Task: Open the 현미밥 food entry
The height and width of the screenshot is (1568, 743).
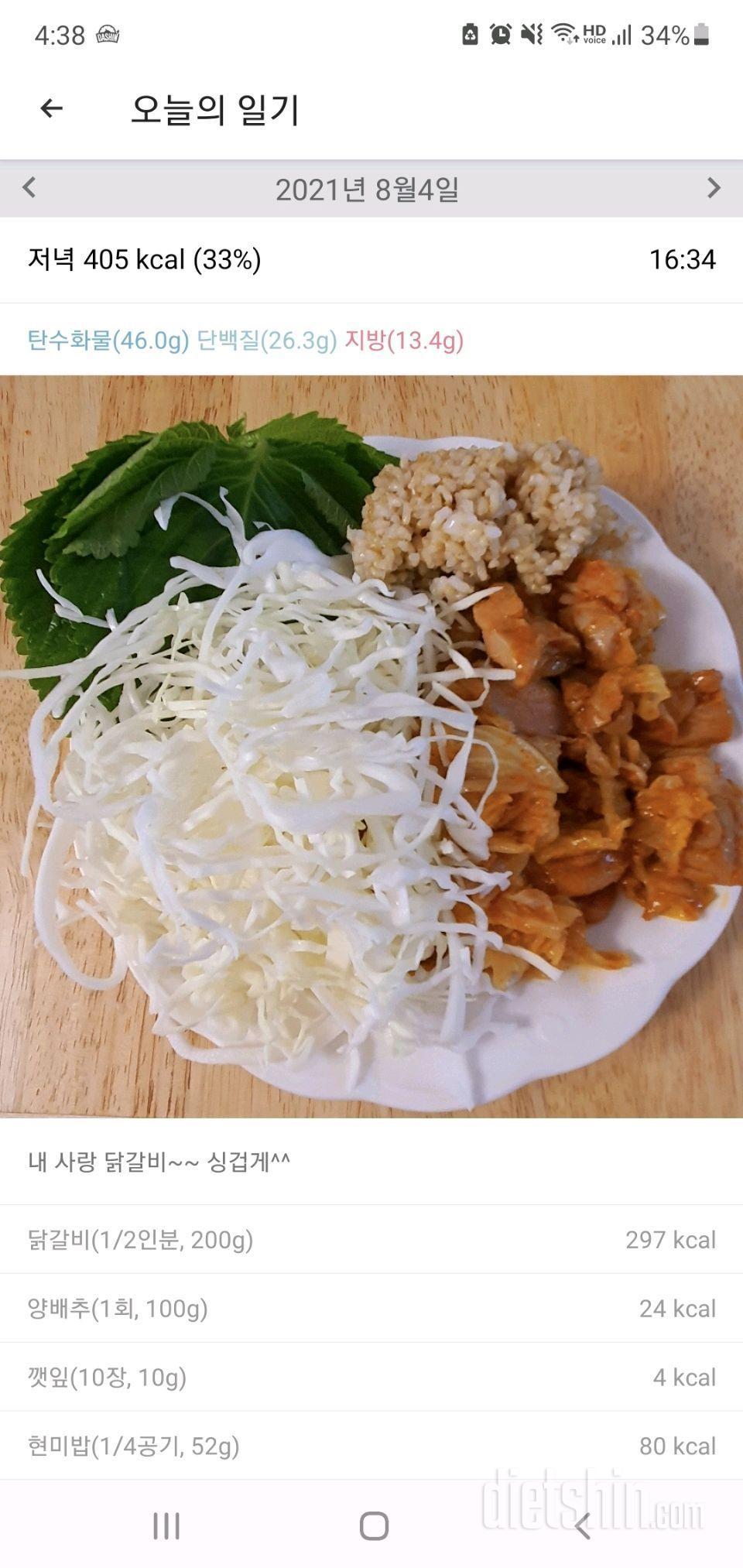Action: click(x=371, y=1446)
